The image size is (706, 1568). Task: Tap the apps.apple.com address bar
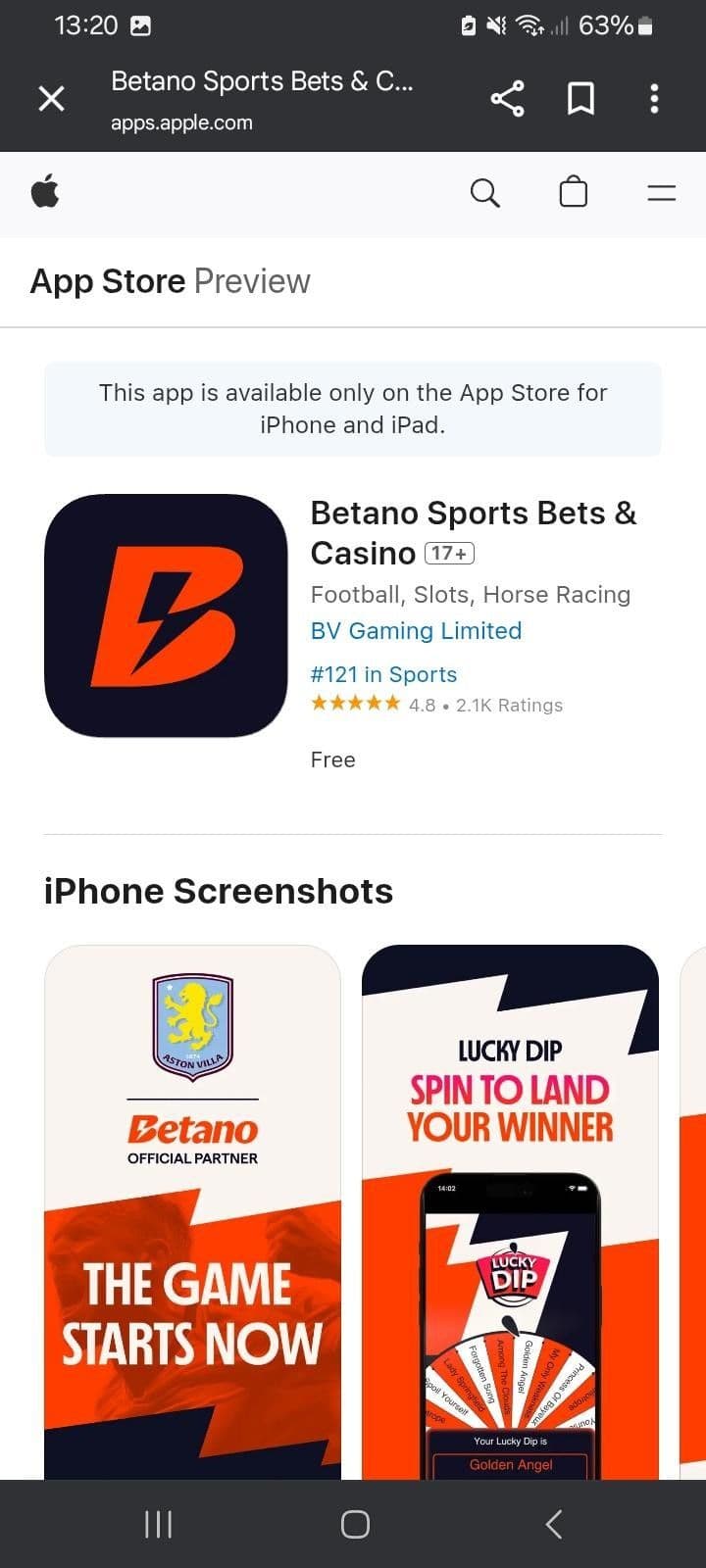181,122
